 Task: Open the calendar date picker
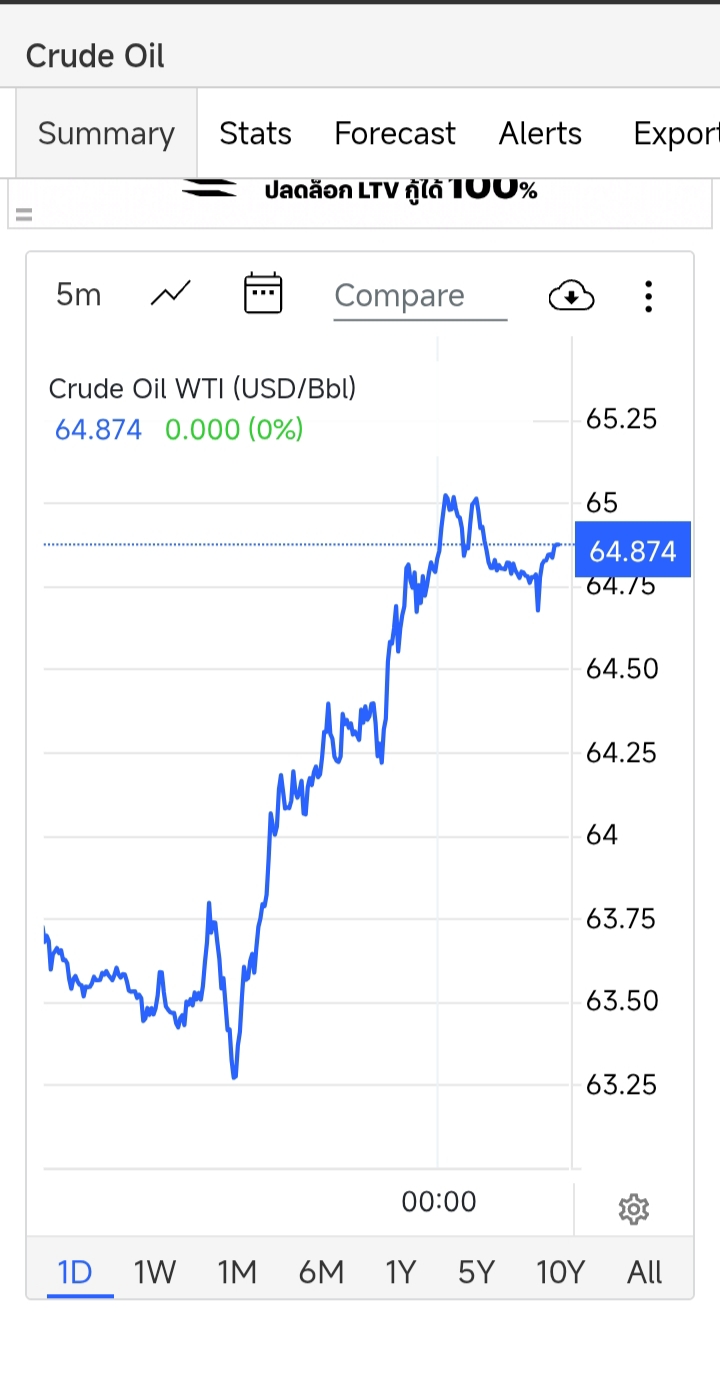coord(263,294)
